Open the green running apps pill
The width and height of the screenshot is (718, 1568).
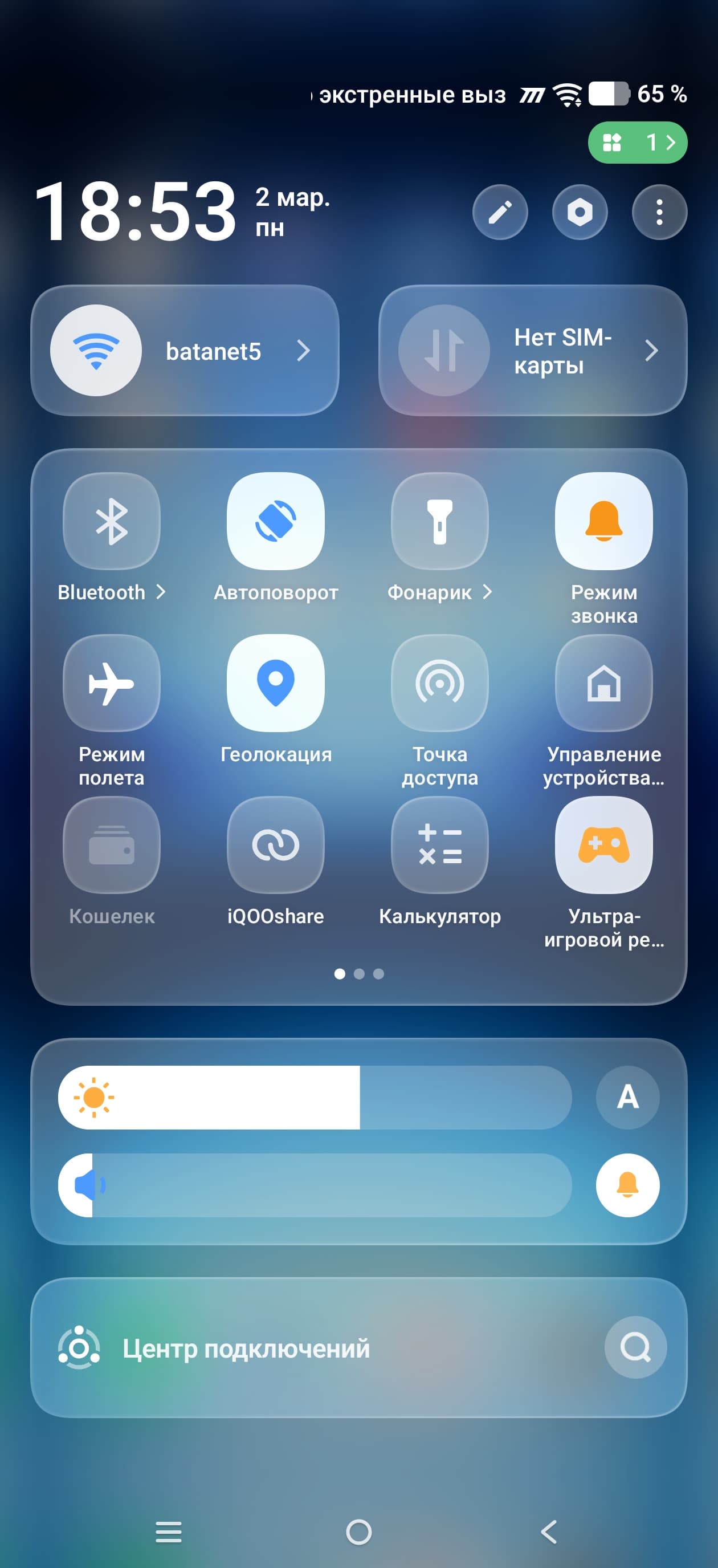click(x=637, y=143)
